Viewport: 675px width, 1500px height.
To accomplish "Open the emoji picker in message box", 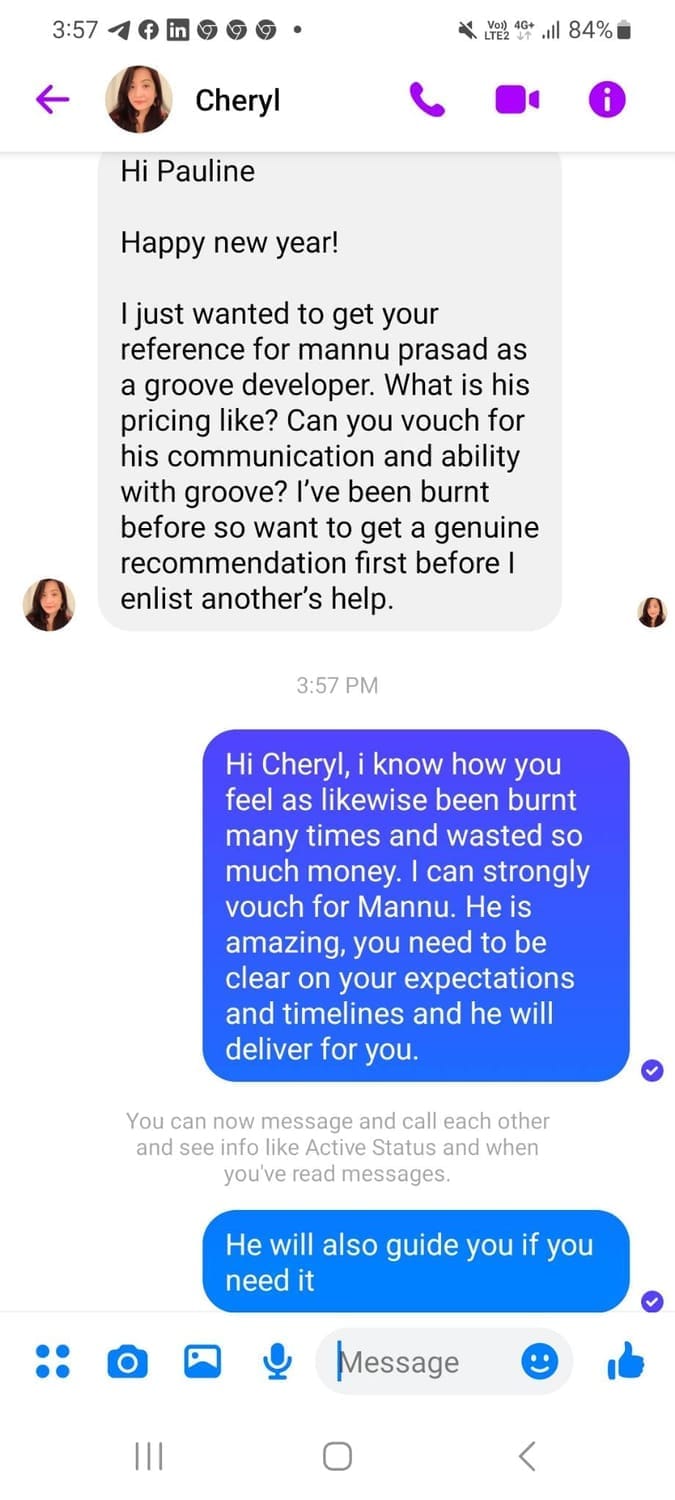I will 540,1362.
